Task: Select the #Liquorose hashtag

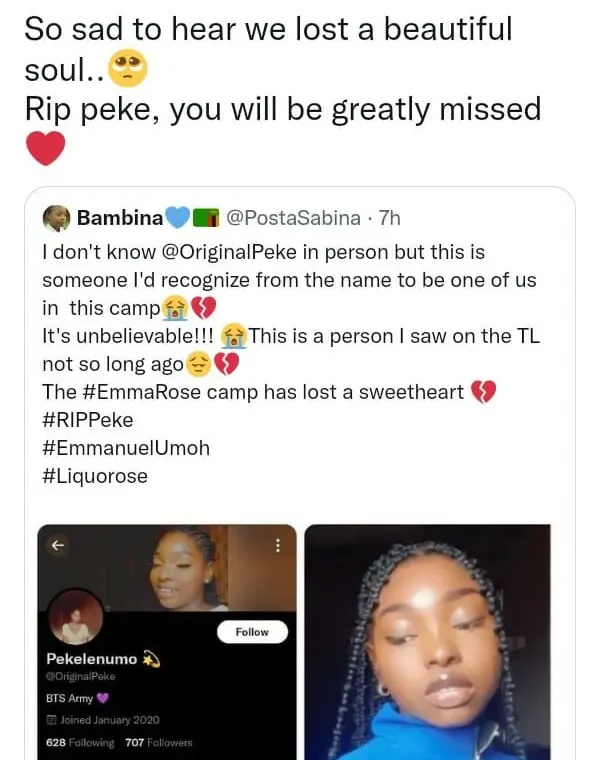Action: [95, 475]
